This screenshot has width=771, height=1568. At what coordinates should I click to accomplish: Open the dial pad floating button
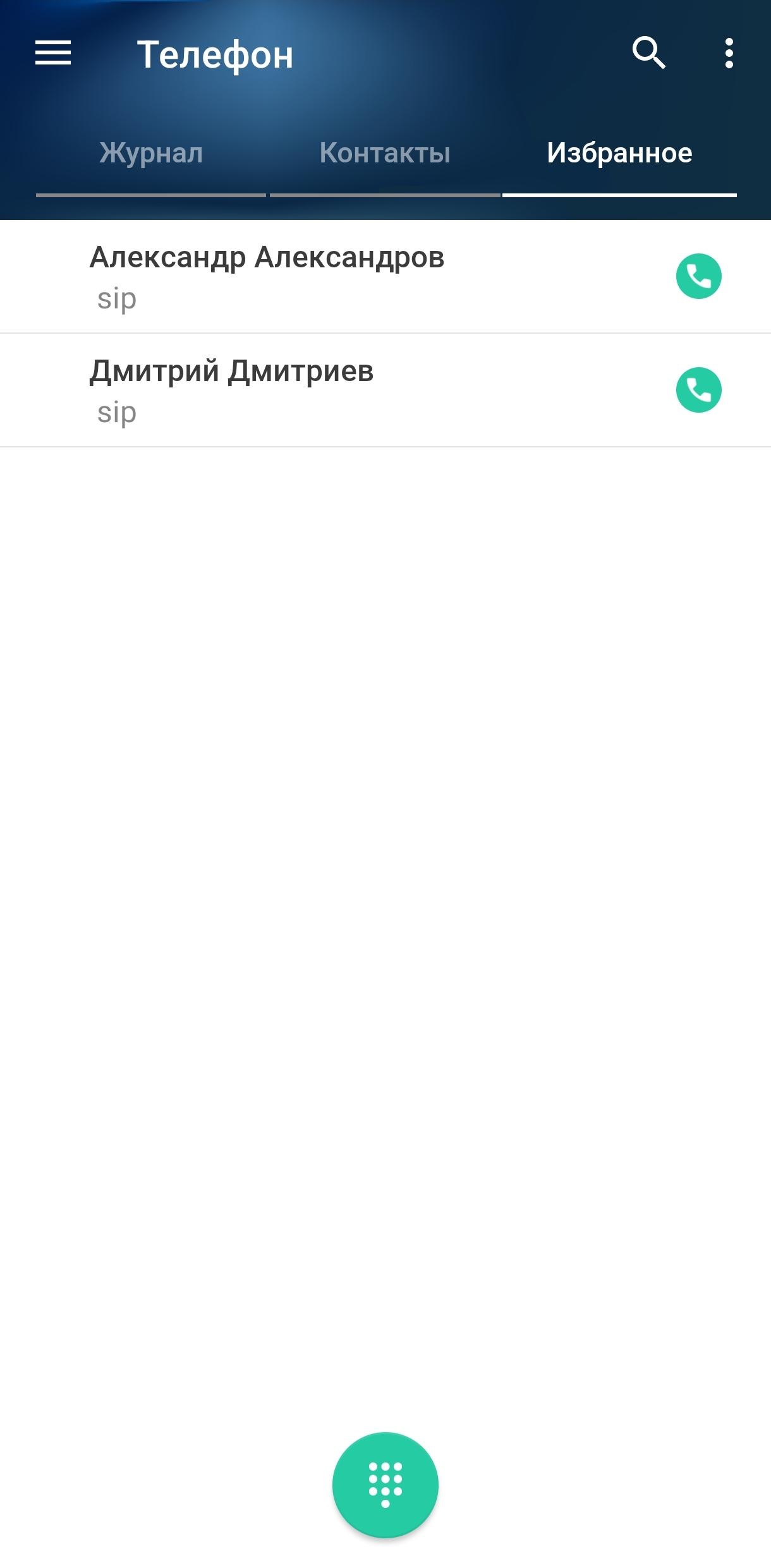385,1485
